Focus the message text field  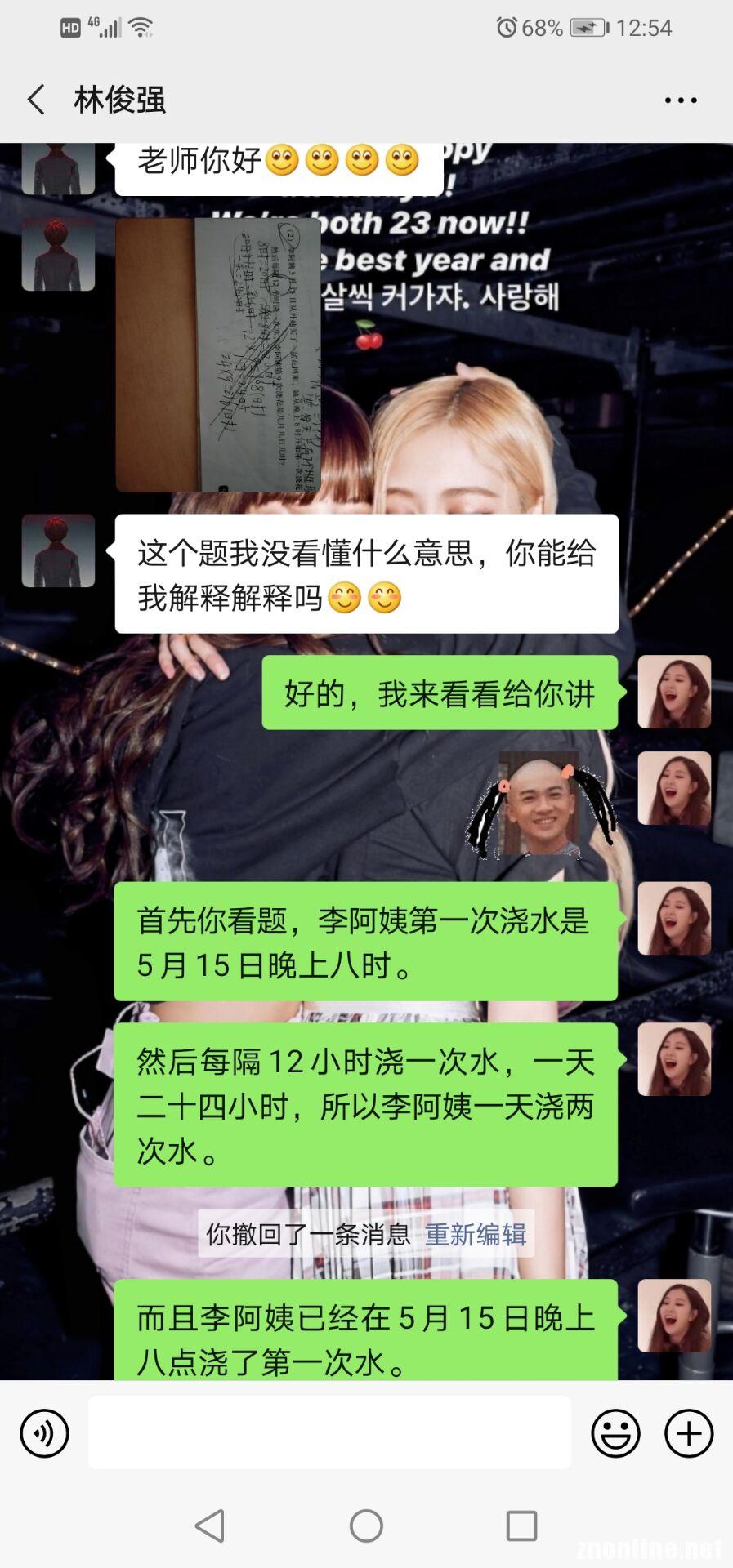point(329,1432)
